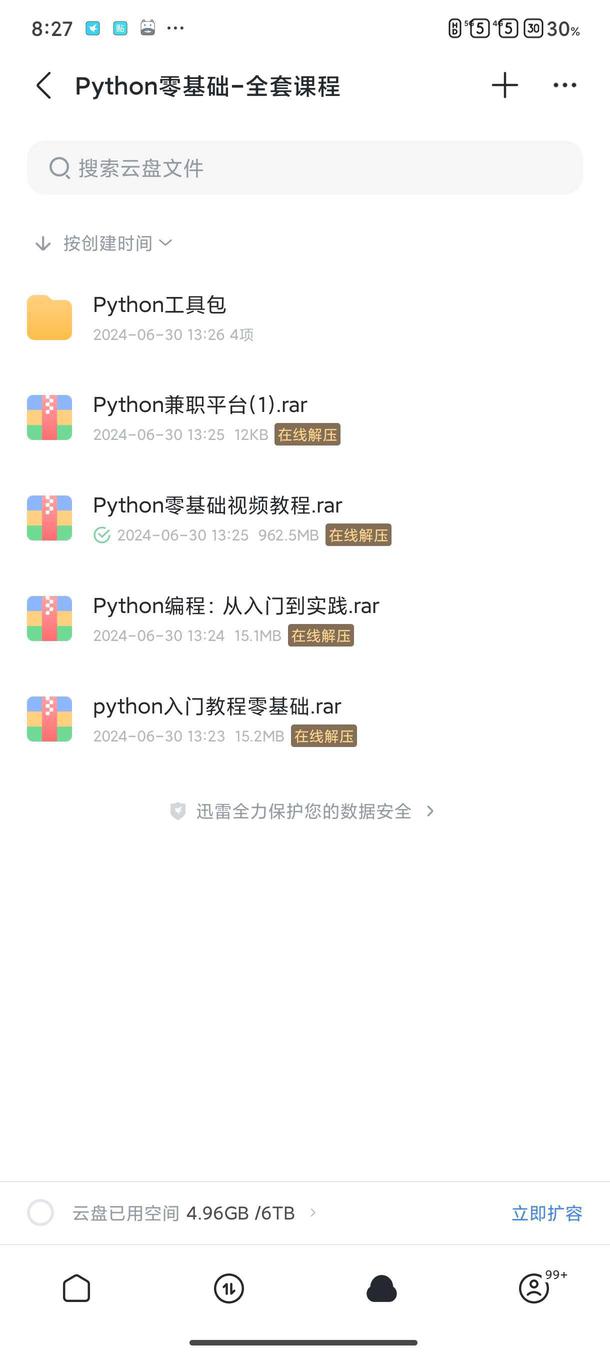The width and height of the screenshot is (610, 1356).
Task: Open 迅雷全力保护您的数据安全 link
Action: (x=303, y=811)
